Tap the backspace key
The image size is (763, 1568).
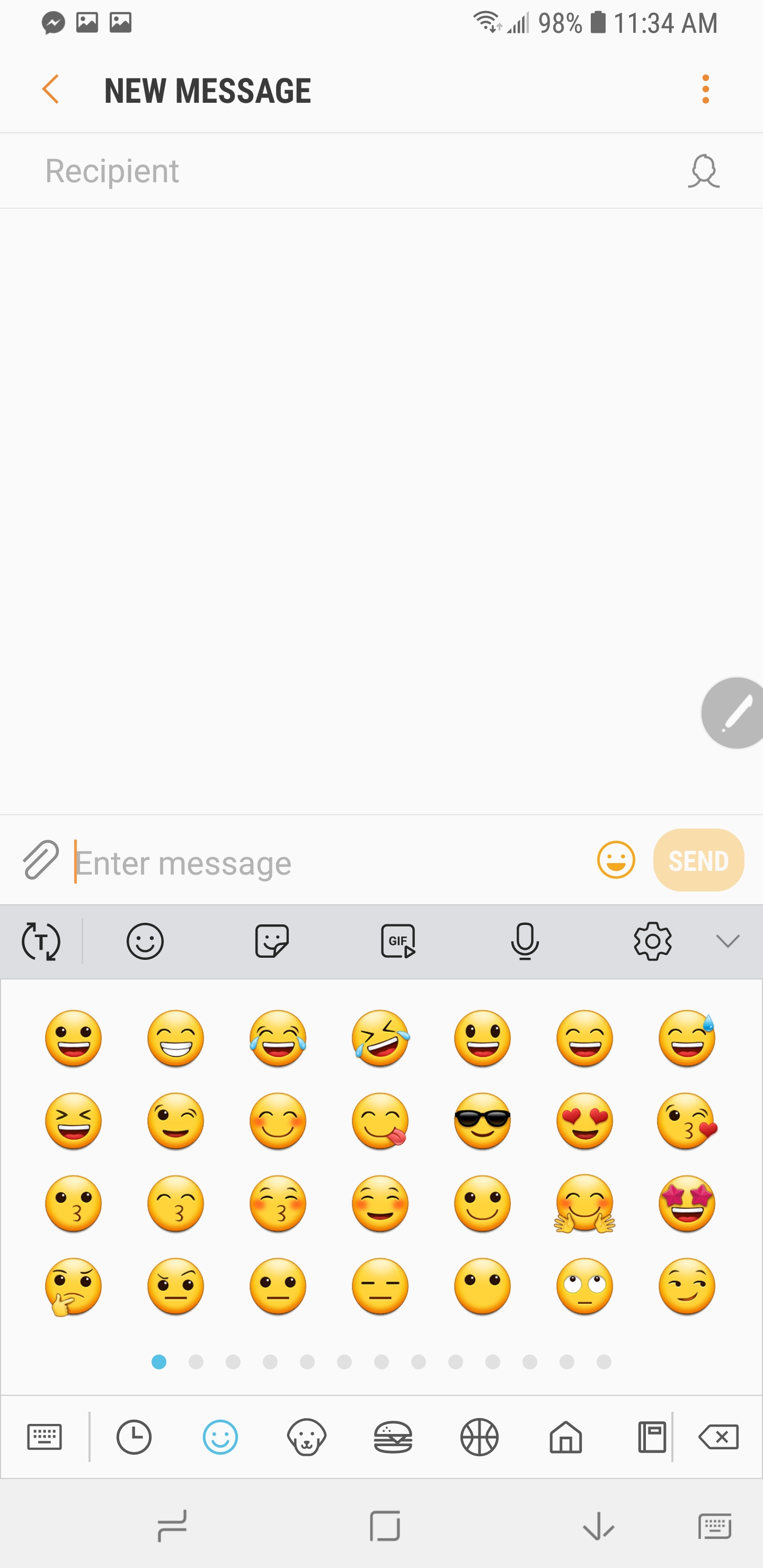pyautogui.click(x=718, y=1437)
